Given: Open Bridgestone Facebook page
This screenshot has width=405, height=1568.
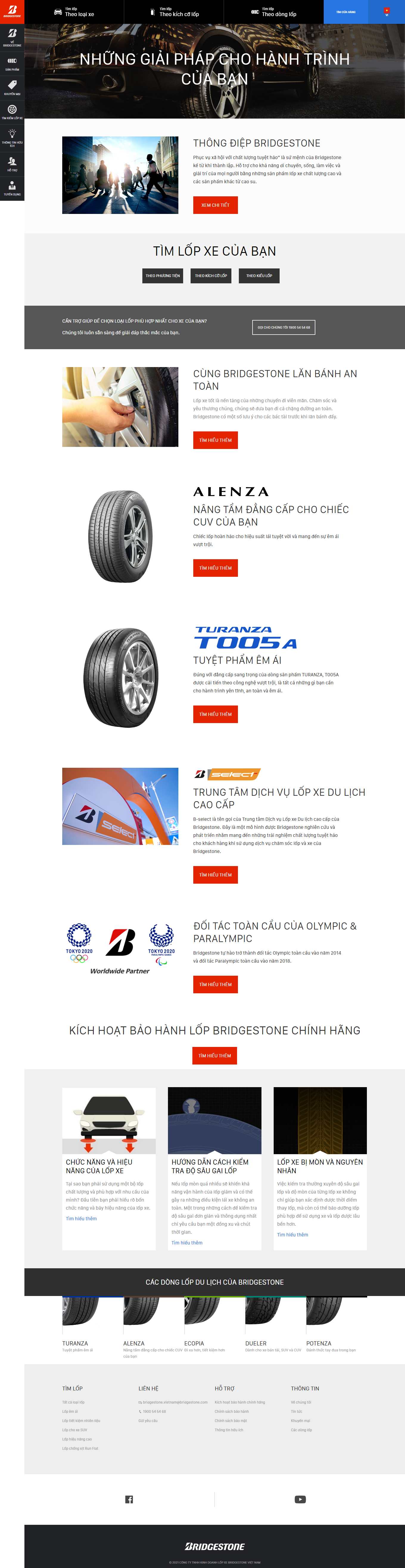Looking at the screenshot, I should (129, 1499).
